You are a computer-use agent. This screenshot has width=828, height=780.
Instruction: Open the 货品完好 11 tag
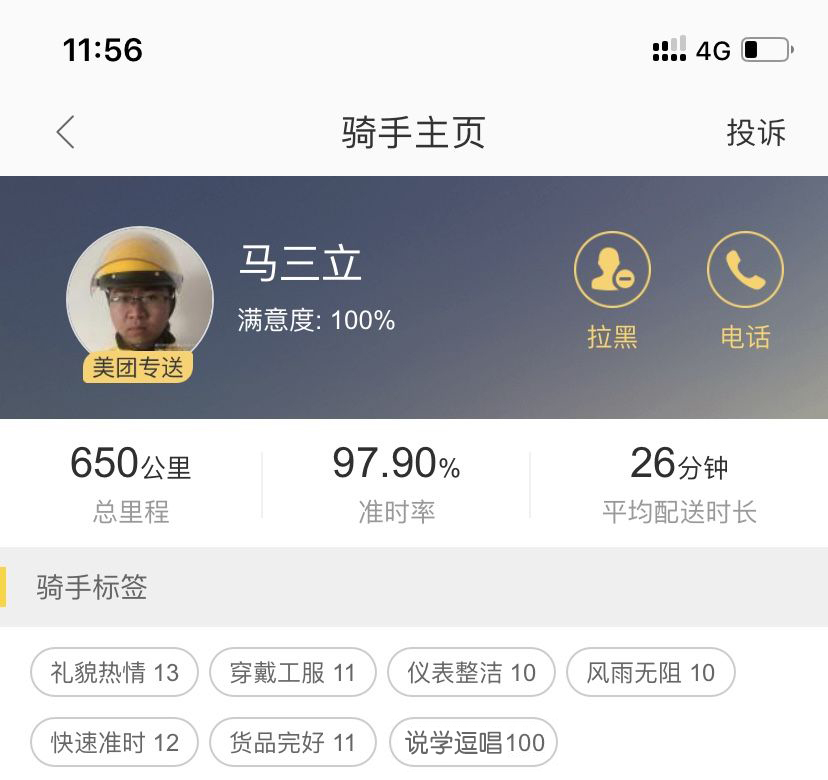293,743
